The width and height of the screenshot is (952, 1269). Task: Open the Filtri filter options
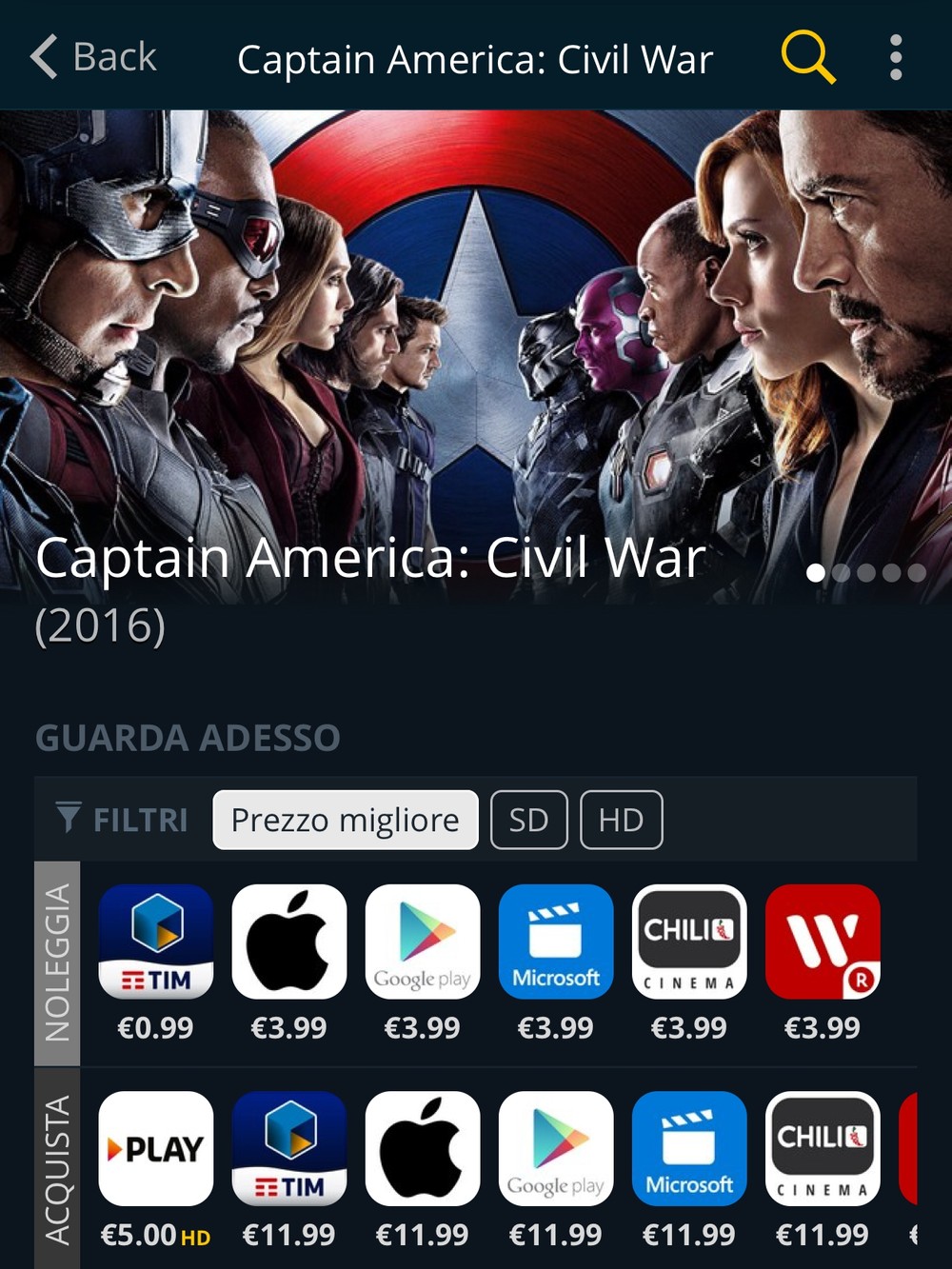[122, 820]
